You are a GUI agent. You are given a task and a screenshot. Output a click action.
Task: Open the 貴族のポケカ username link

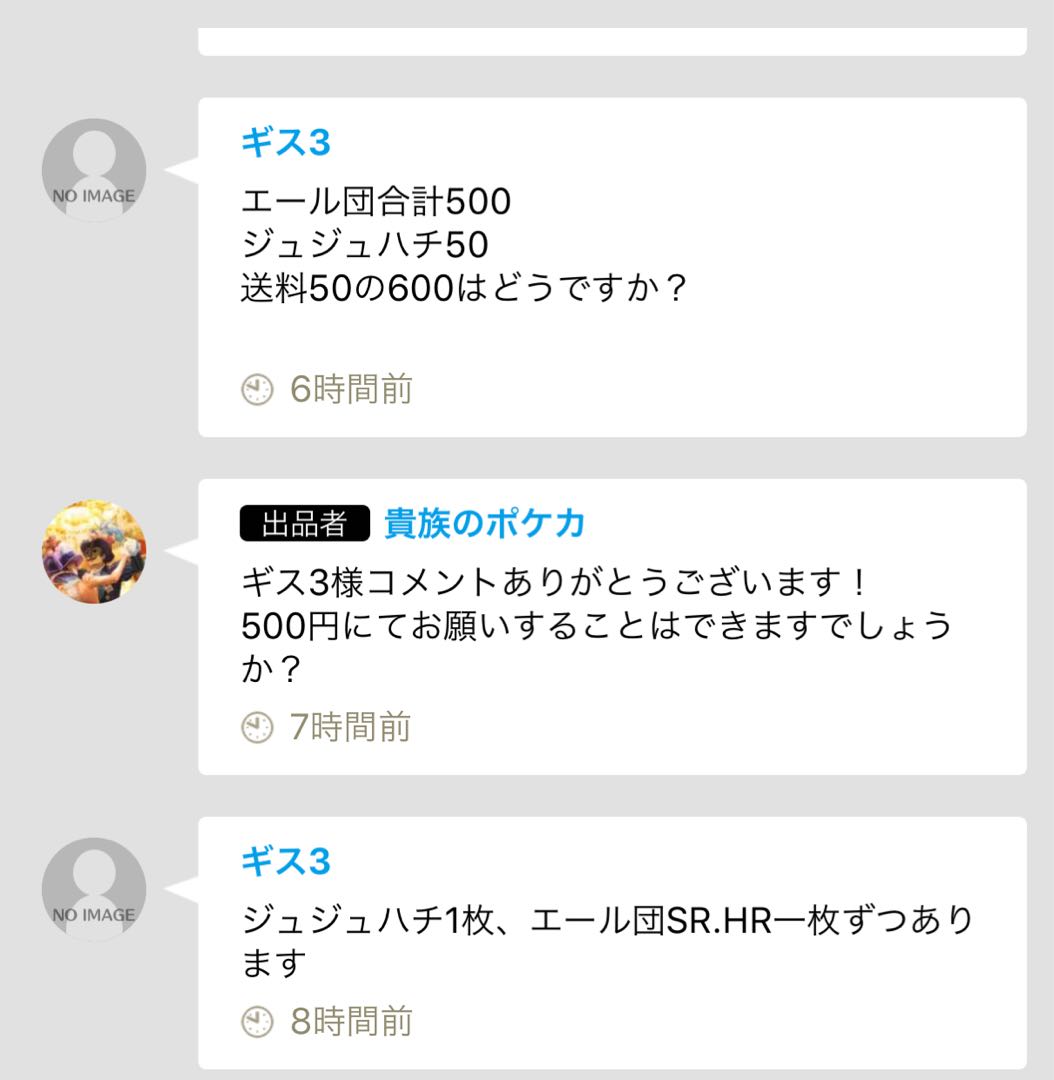[484, 520]
